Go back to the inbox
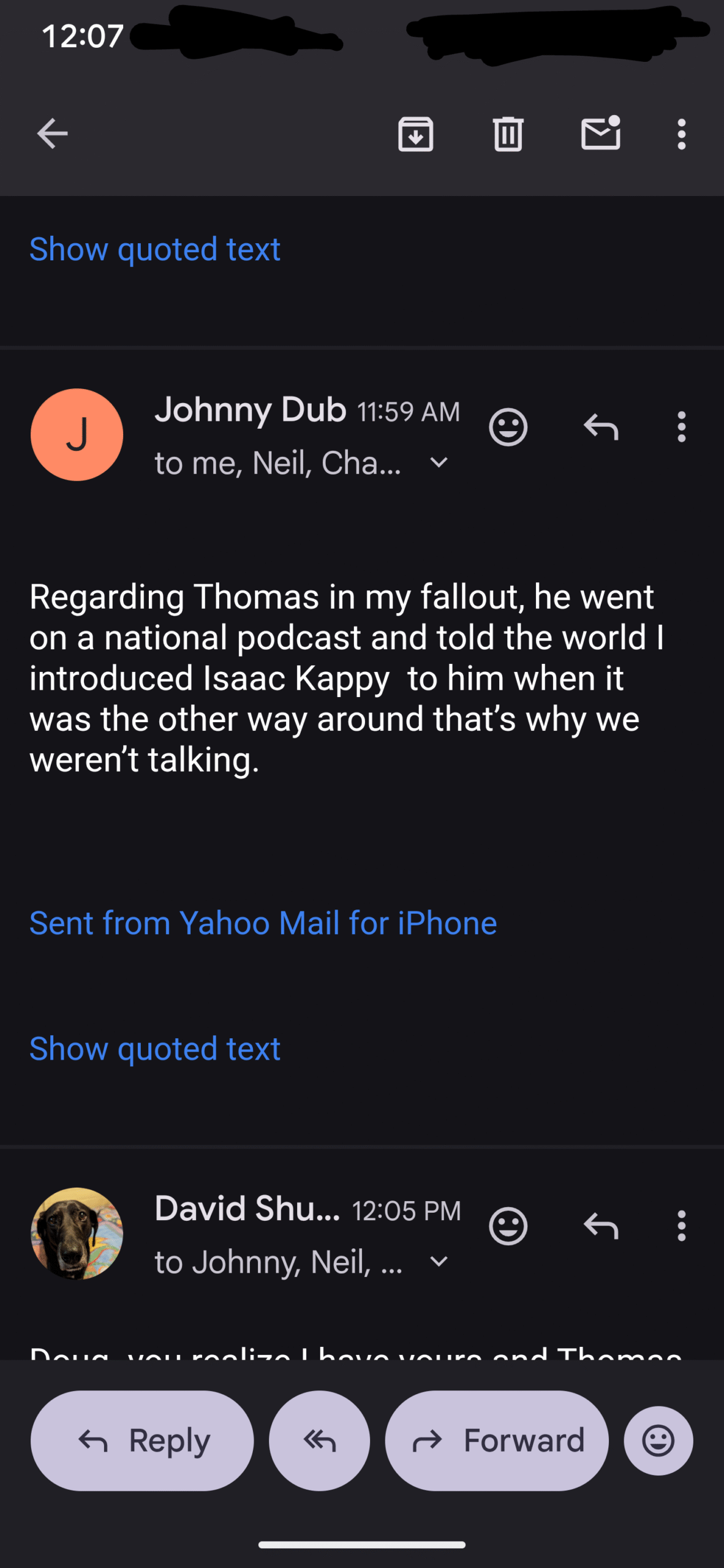 click(x=52, y=134)
